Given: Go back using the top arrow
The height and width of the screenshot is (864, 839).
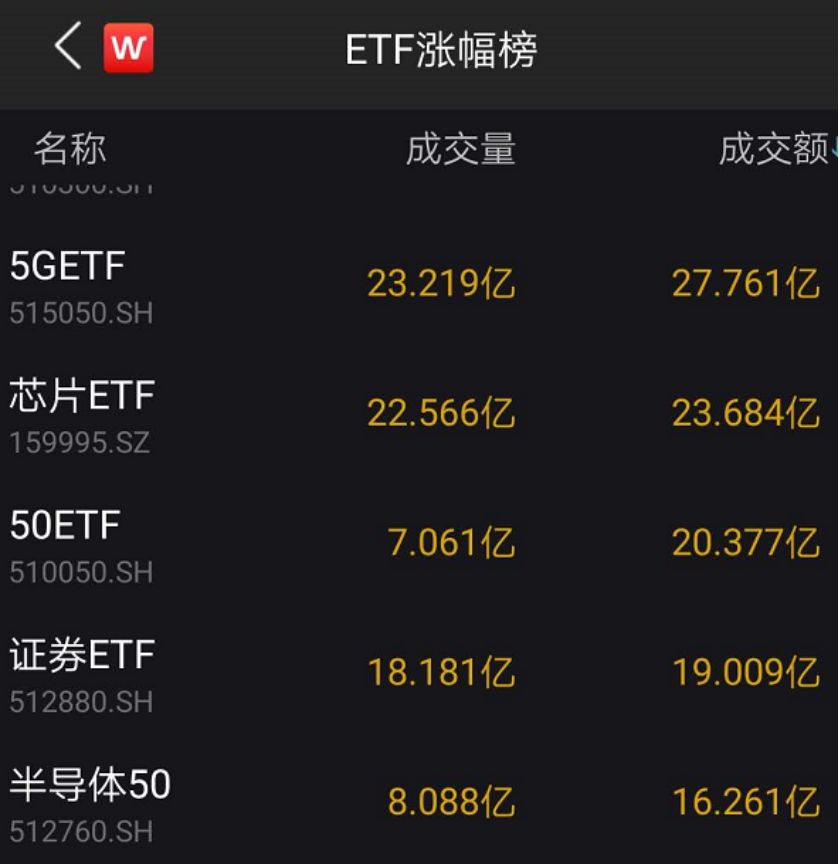Looking at the screenshot, I should pos(68,47).
